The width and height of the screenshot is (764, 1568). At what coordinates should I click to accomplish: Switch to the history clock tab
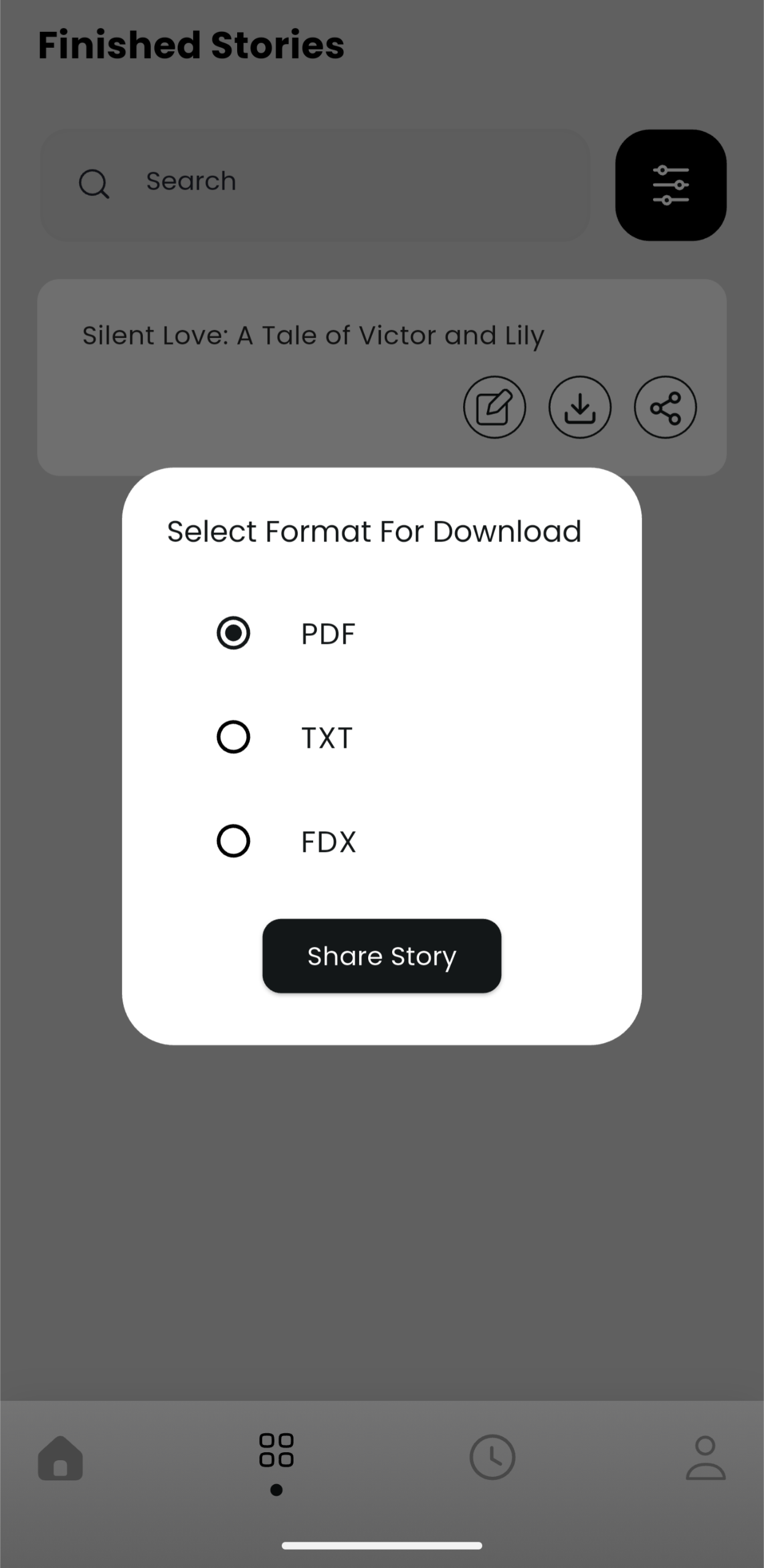click(493, 1457)
